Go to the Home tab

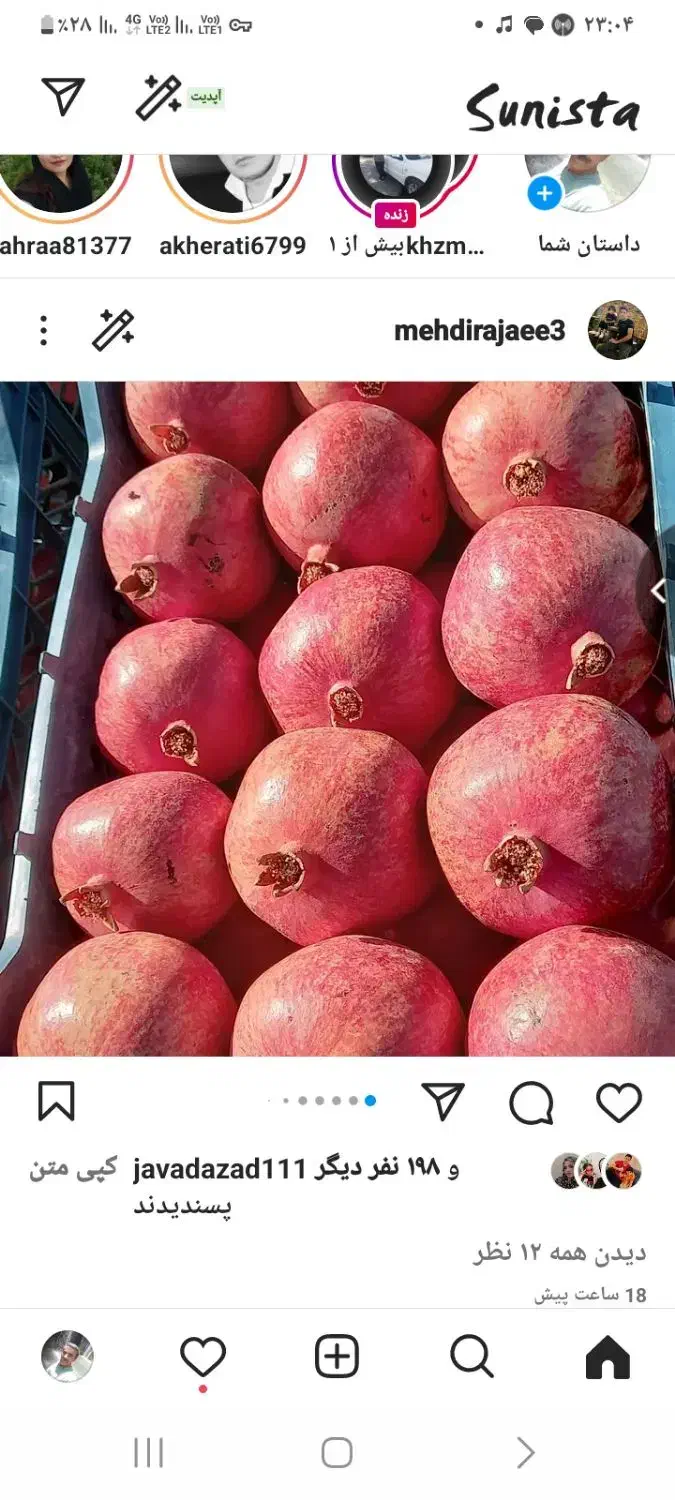[607, 1357]
